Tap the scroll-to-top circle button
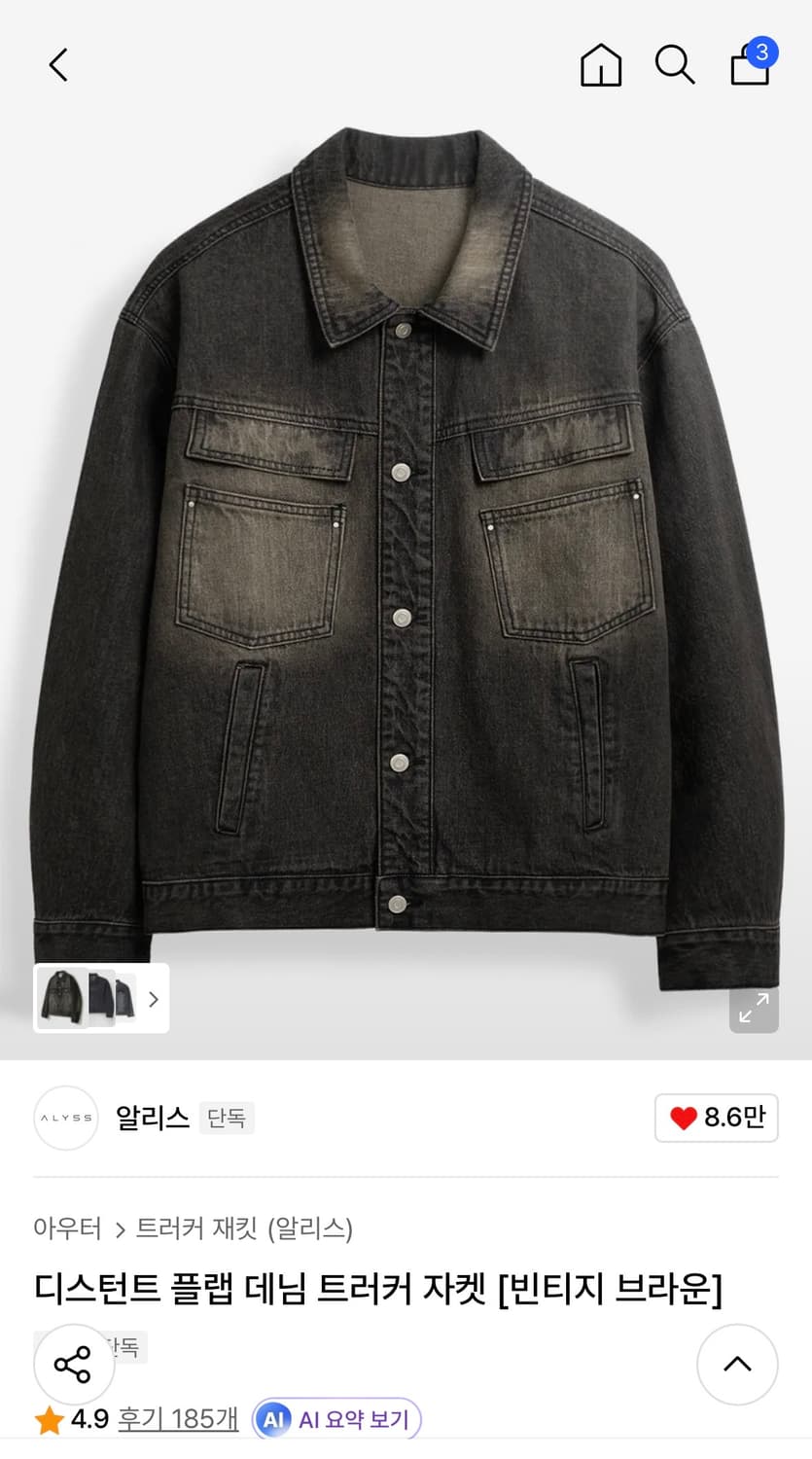This screenshot has width=812, height=1459. tap(737, 1364)
